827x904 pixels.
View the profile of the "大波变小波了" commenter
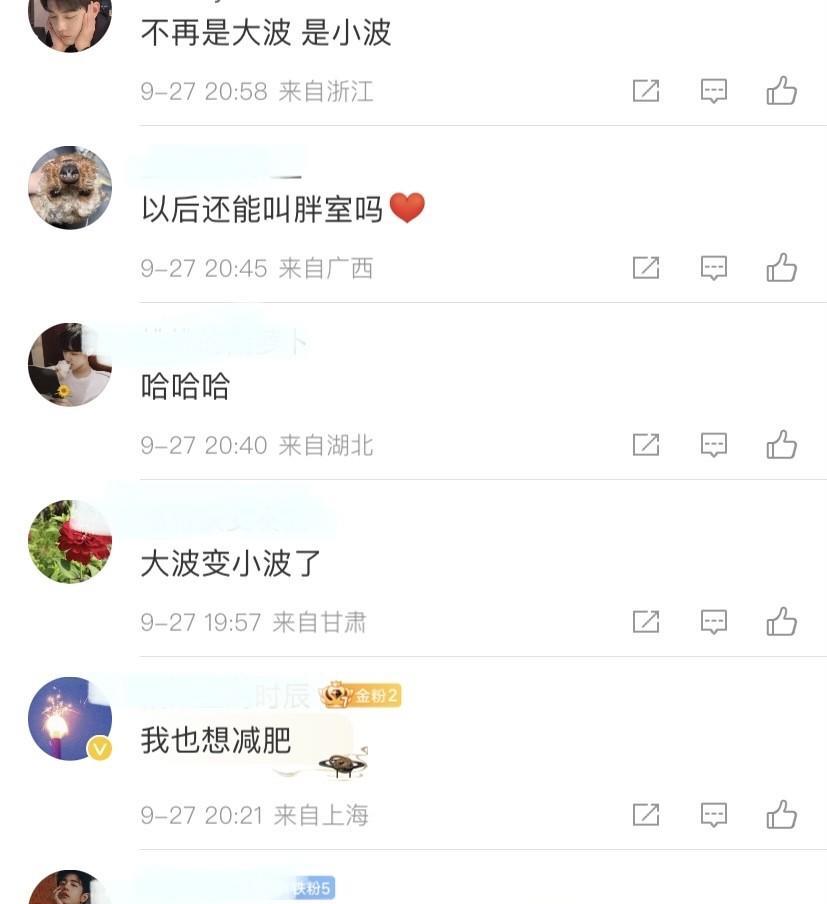click(69, 541)
